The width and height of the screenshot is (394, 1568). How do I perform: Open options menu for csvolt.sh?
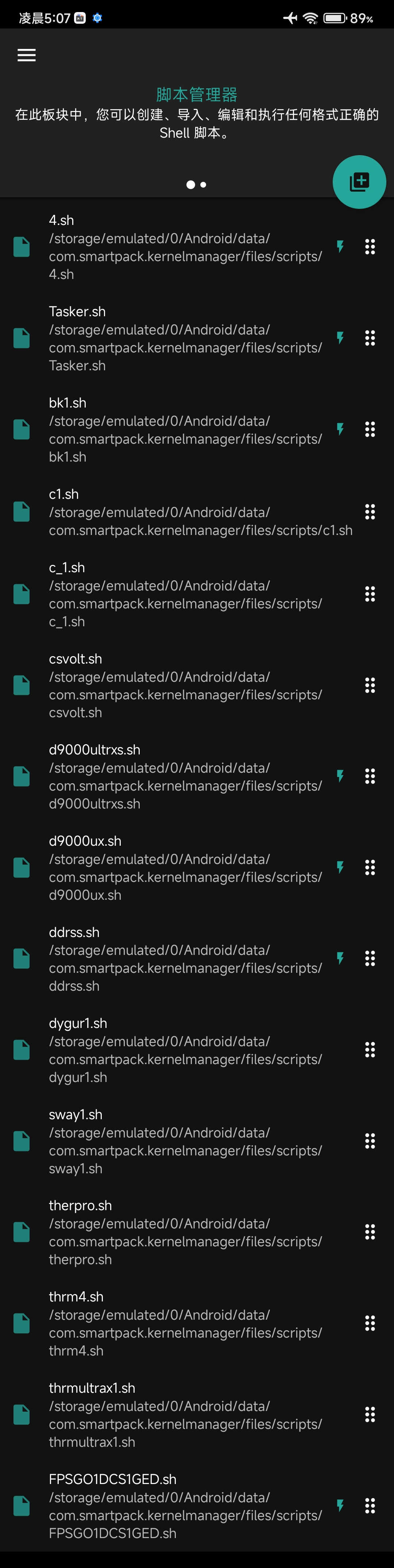coord(370,685)
